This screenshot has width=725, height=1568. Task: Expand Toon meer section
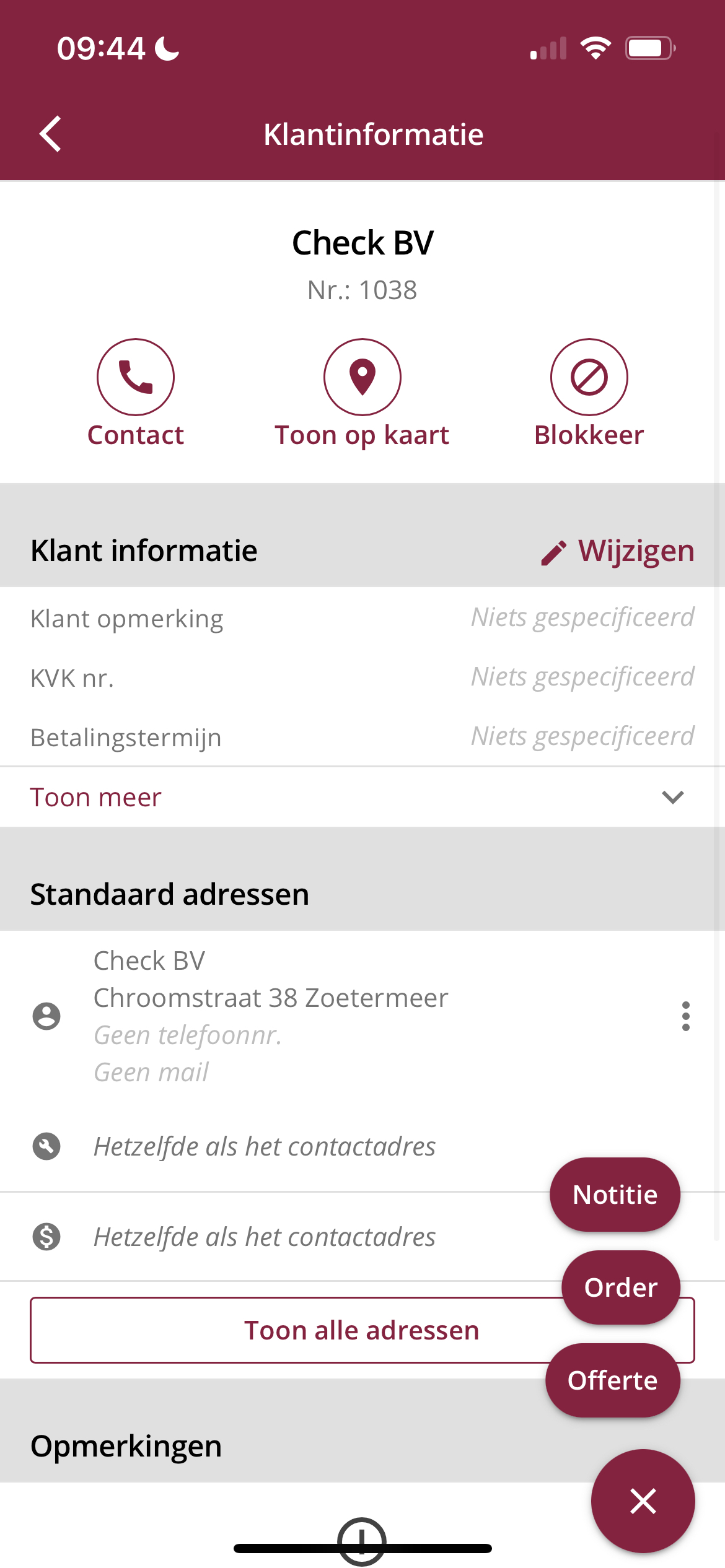pyautogui.click(x=362, y=797)
